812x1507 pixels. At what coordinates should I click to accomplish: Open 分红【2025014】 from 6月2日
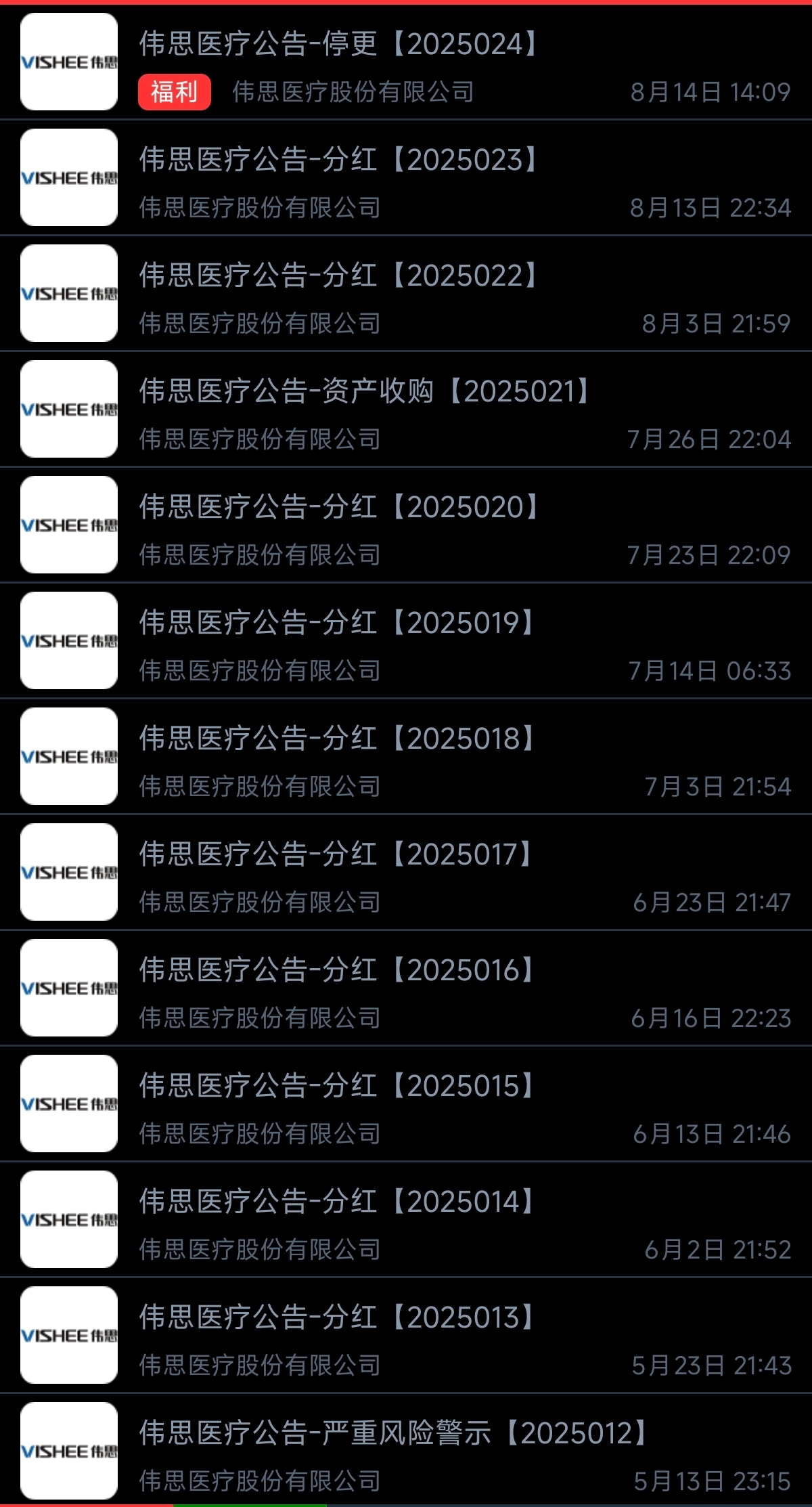point(406,1220)
